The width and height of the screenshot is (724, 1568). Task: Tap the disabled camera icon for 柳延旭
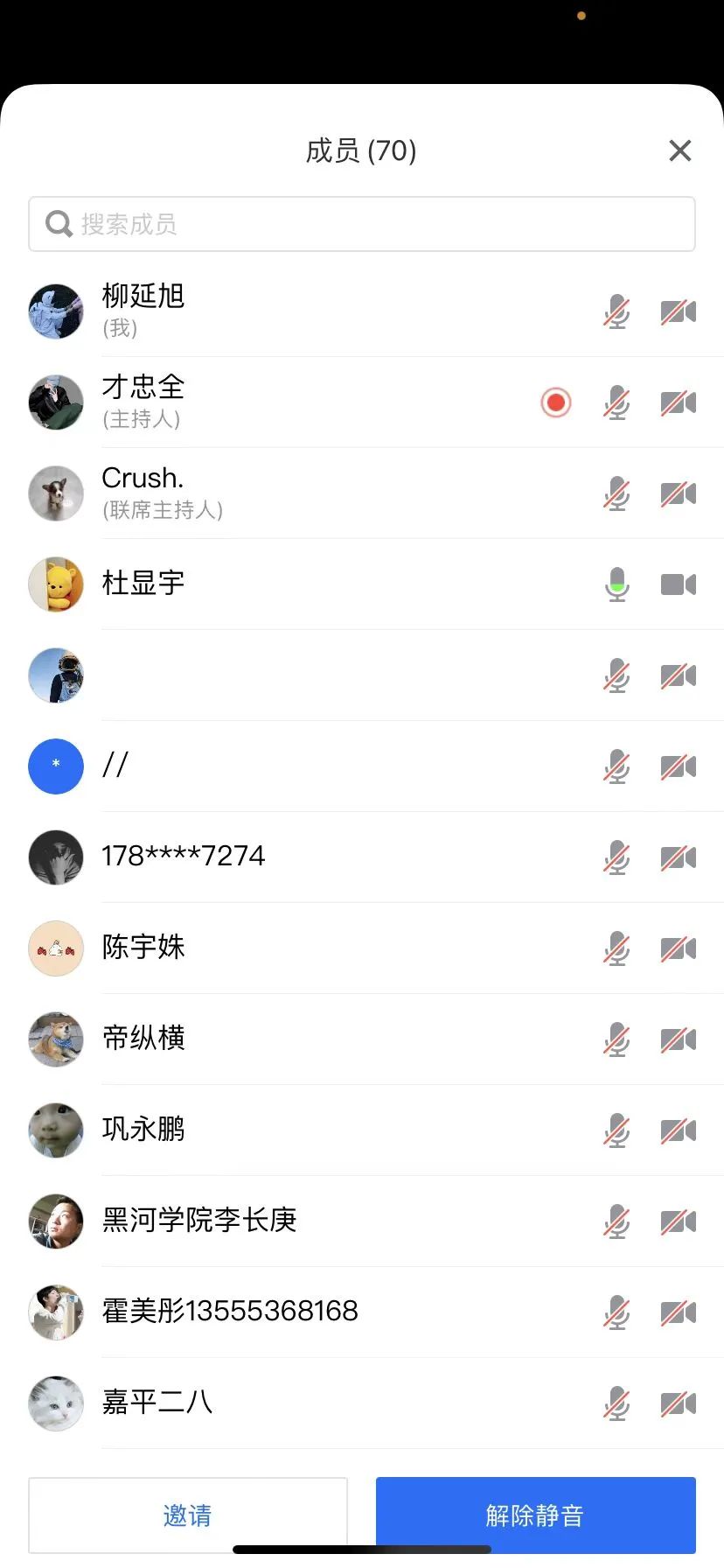[678, 311]
